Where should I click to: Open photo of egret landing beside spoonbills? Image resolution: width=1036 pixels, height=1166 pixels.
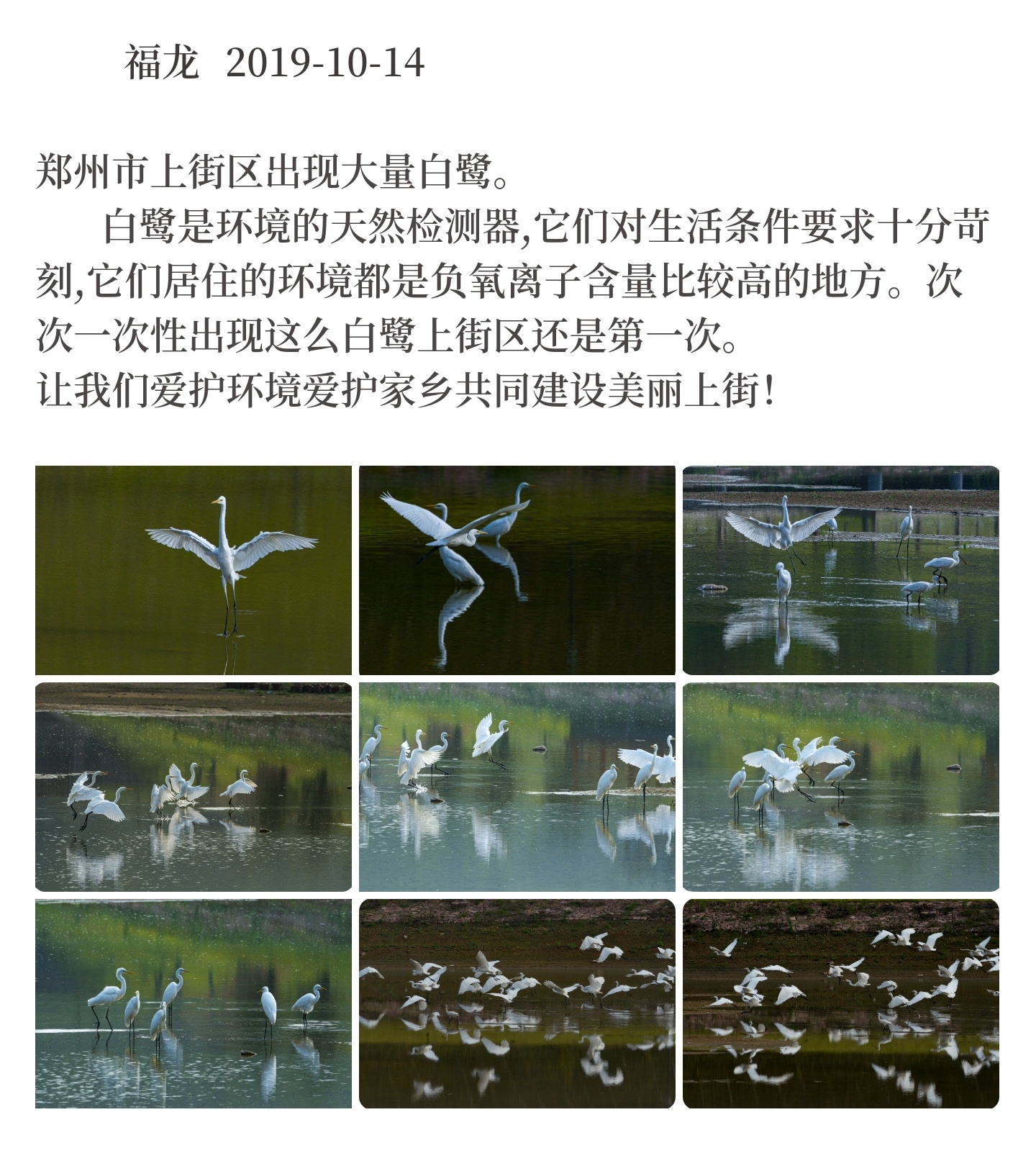[x=840, y=570]
